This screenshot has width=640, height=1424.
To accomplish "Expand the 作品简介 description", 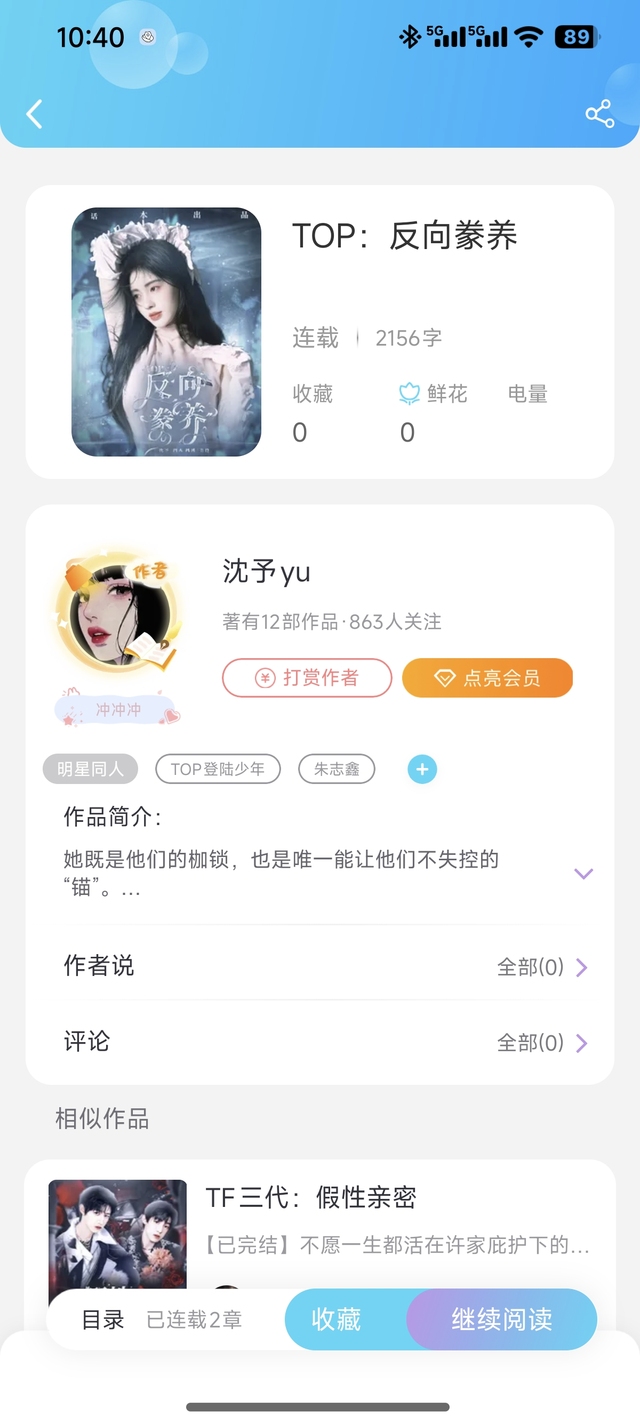I will [x=584, y=873].
